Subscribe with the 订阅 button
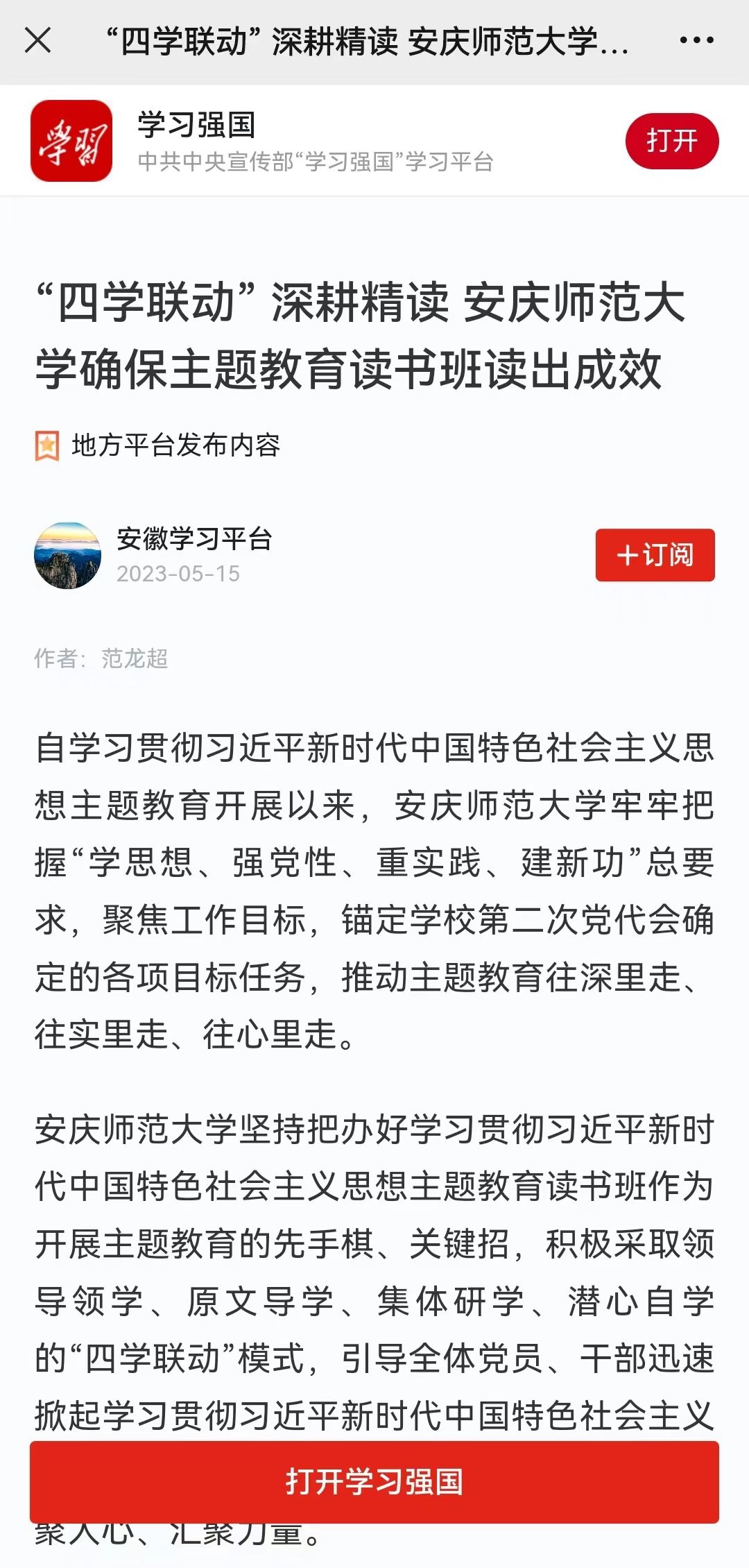The width and height of the screenshot is (749, 1568). (x=655, y=555)
